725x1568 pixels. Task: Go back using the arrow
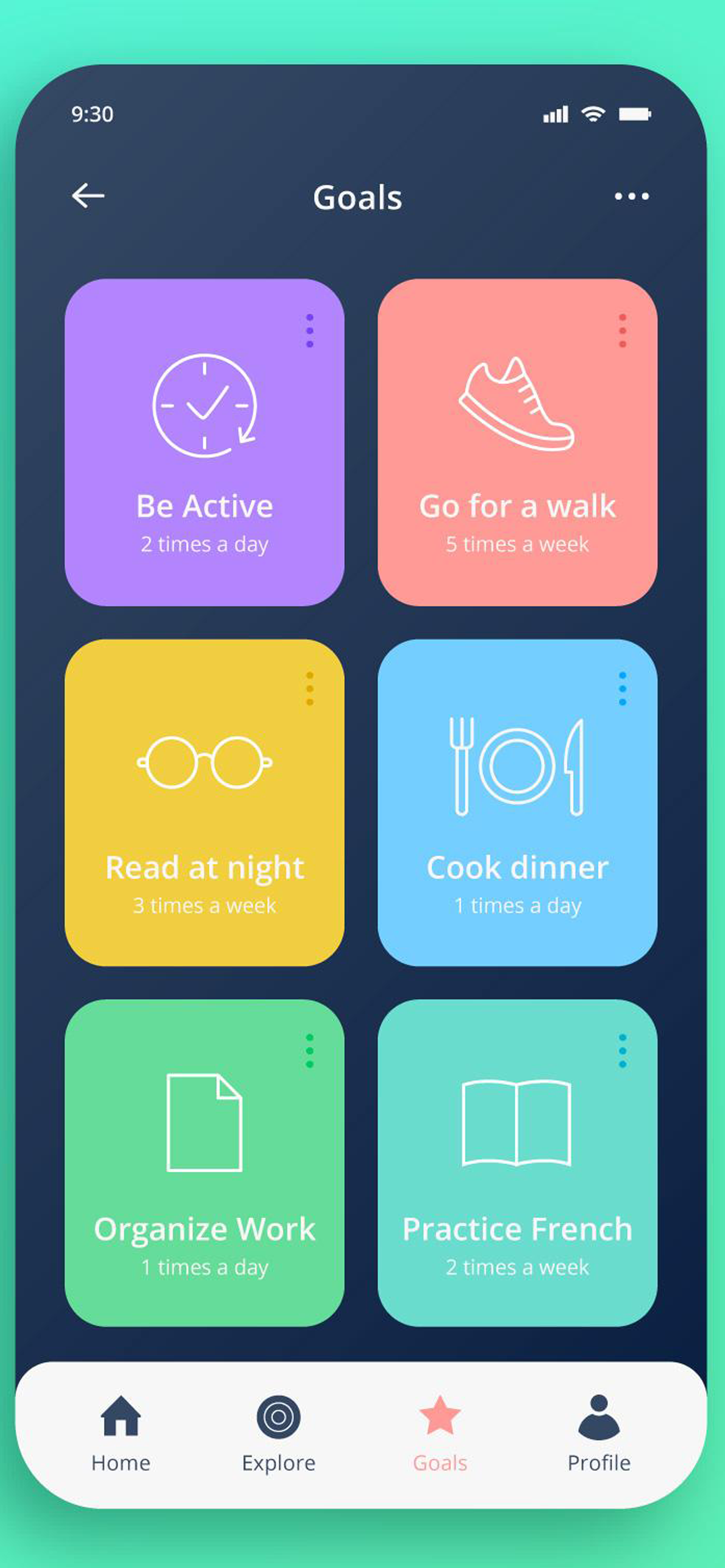pyautogui.click(x=88, y=196)
